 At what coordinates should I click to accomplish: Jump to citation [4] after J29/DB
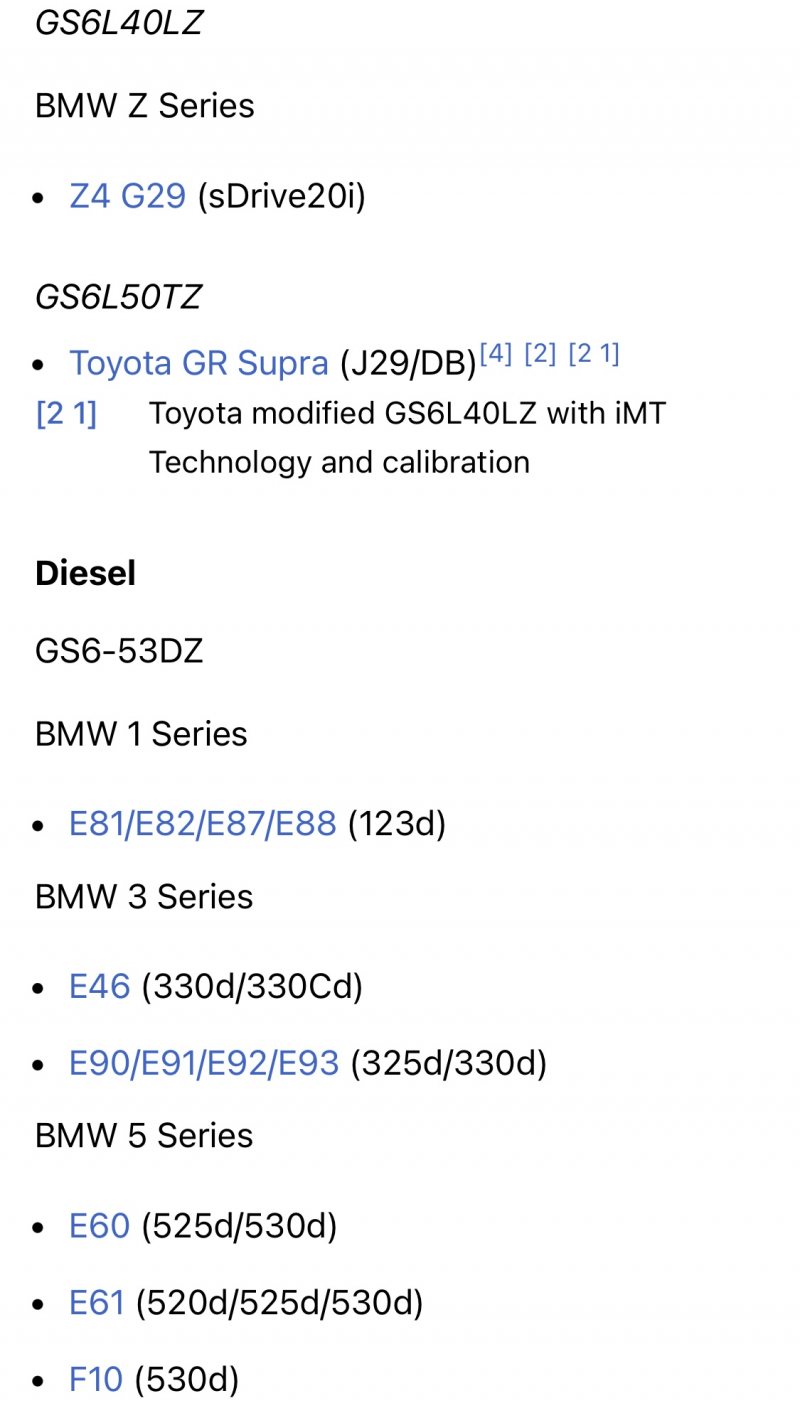496,354
